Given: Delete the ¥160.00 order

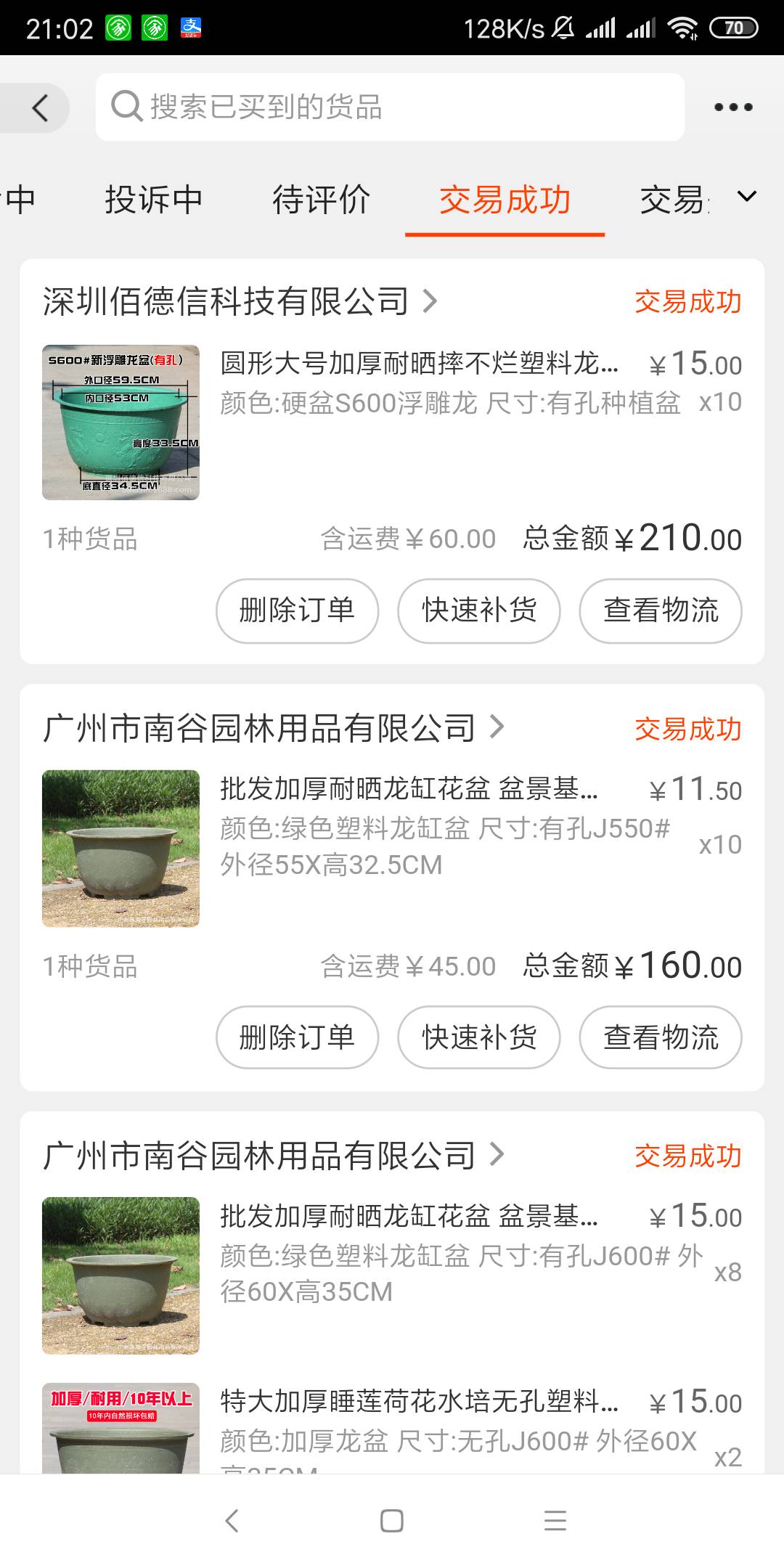Looking at the screenshot, I should (x=297, y=1037).
